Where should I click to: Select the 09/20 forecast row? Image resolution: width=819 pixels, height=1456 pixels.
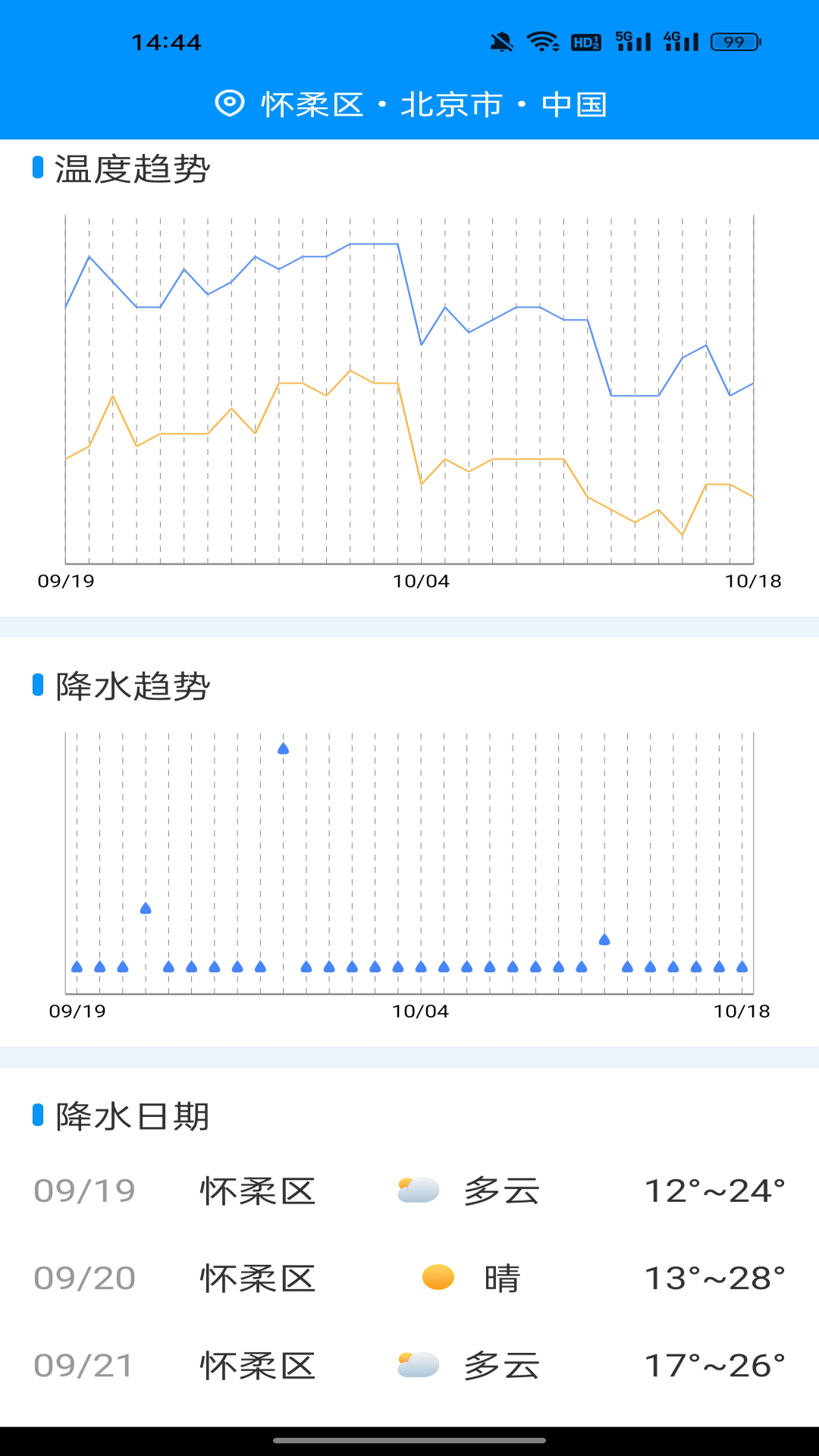(409, 1276)
